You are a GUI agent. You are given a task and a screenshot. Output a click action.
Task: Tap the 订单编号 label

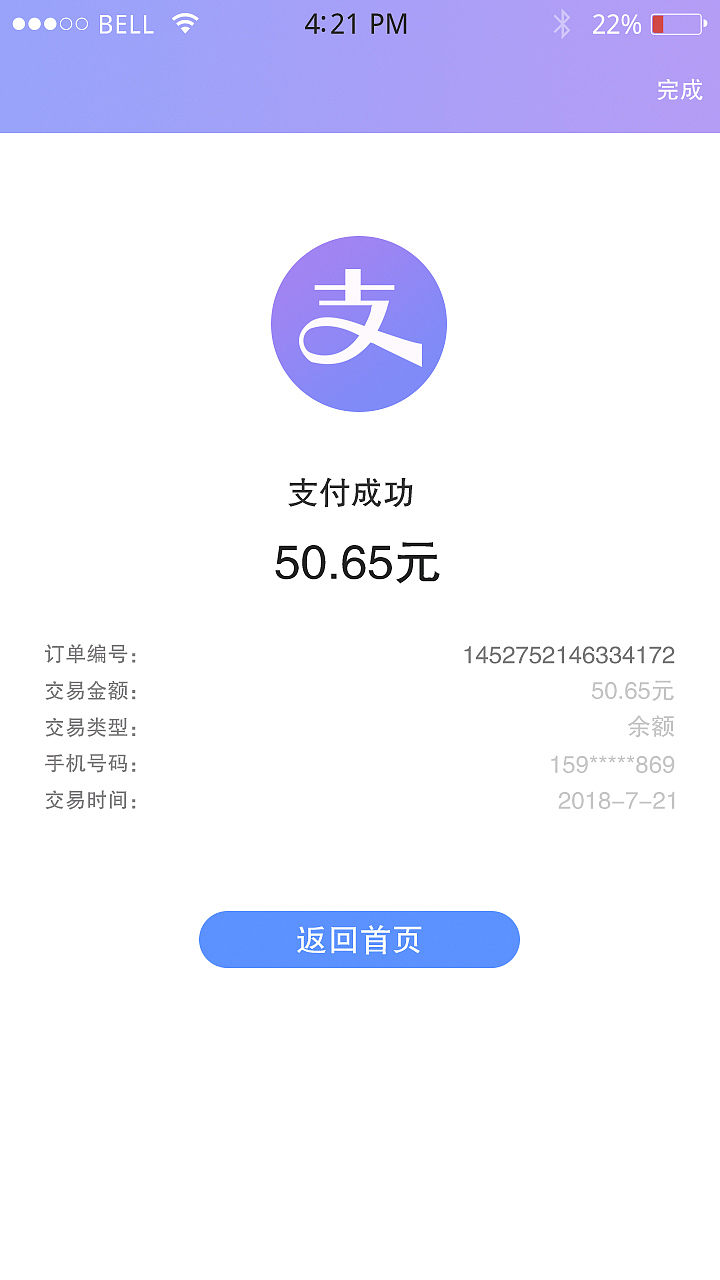[87, 655]
